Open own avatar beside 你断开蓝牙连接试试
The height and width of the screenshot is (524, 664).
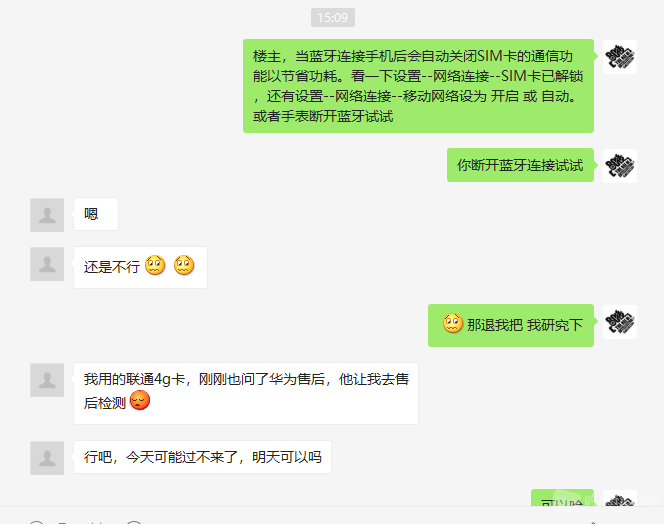tap(620, 165)
